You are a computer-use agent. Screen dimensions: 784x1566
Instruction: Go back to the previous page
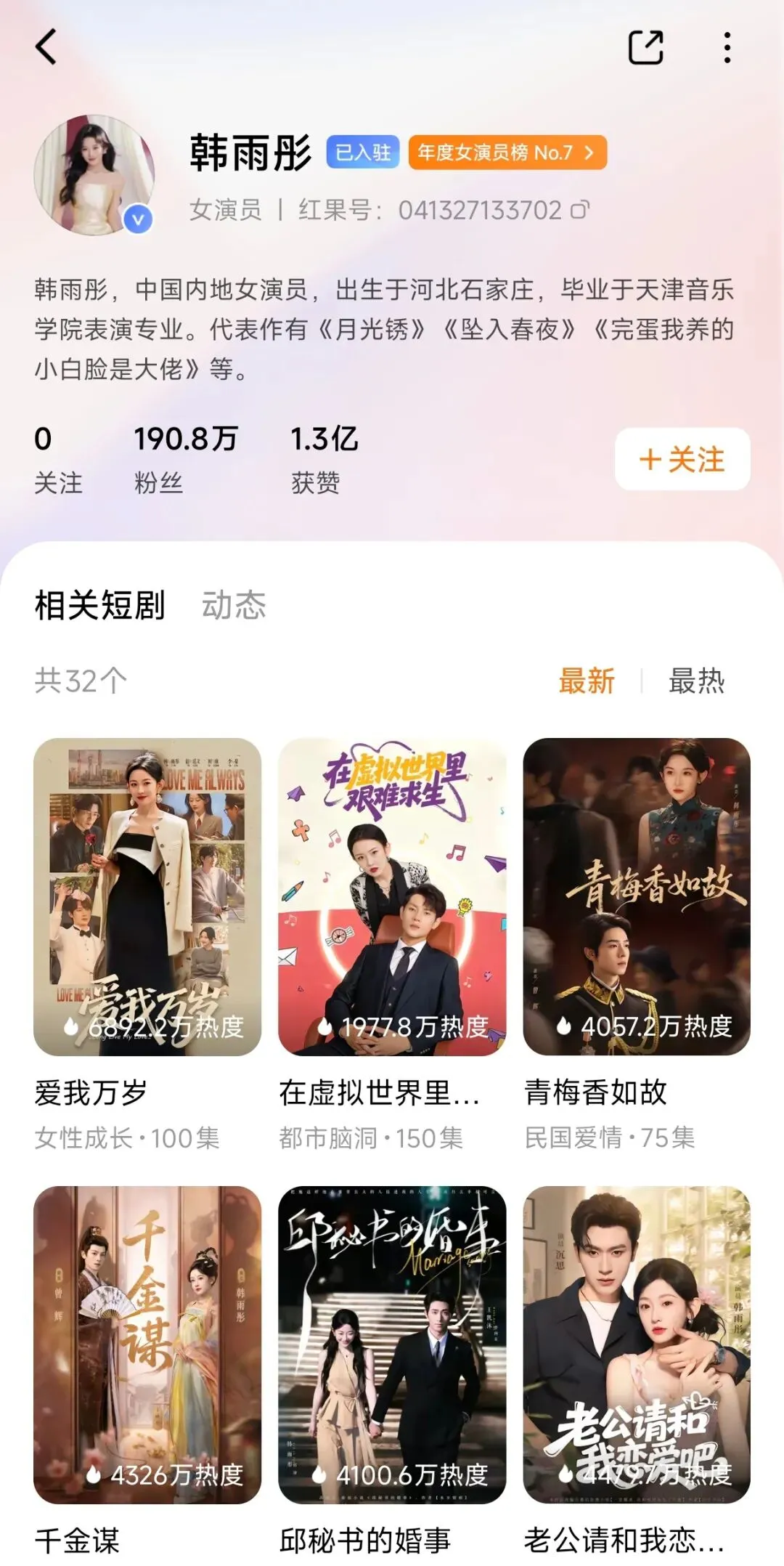(46, 48)
